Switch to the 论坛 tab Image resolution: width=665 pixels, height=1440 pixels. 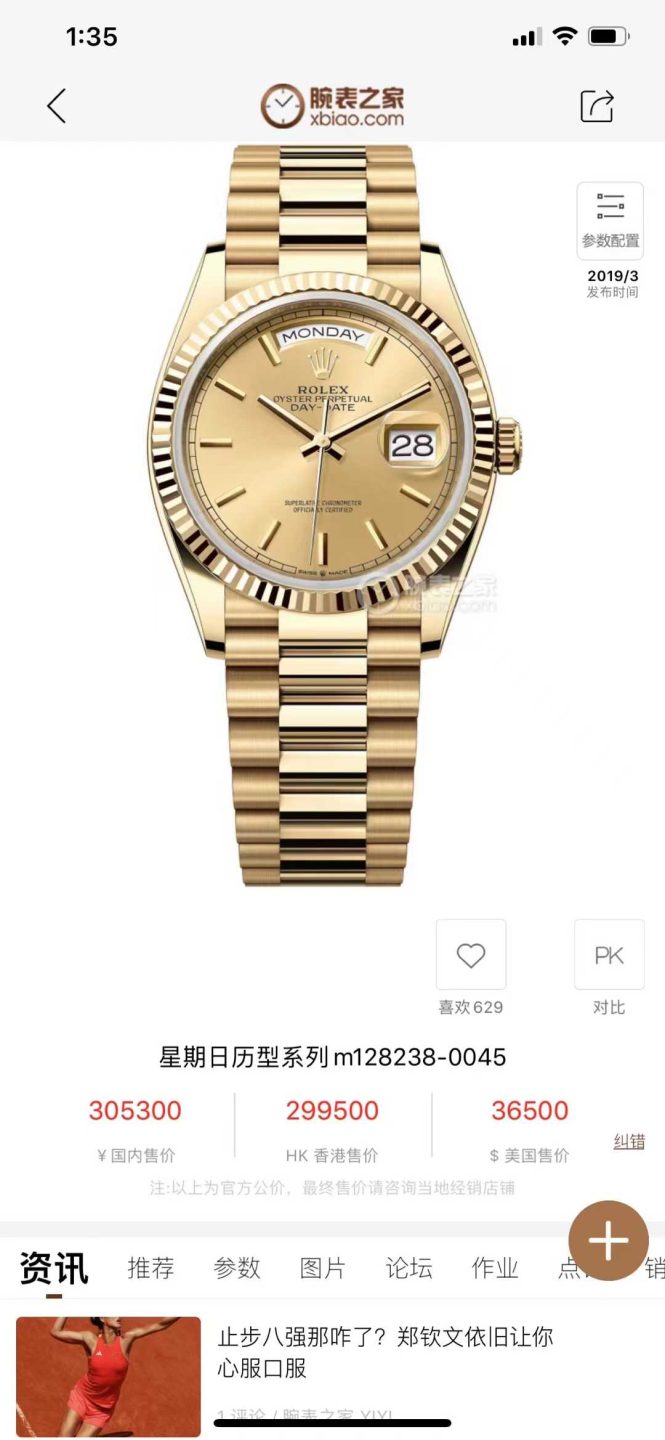click(409, 1268)
